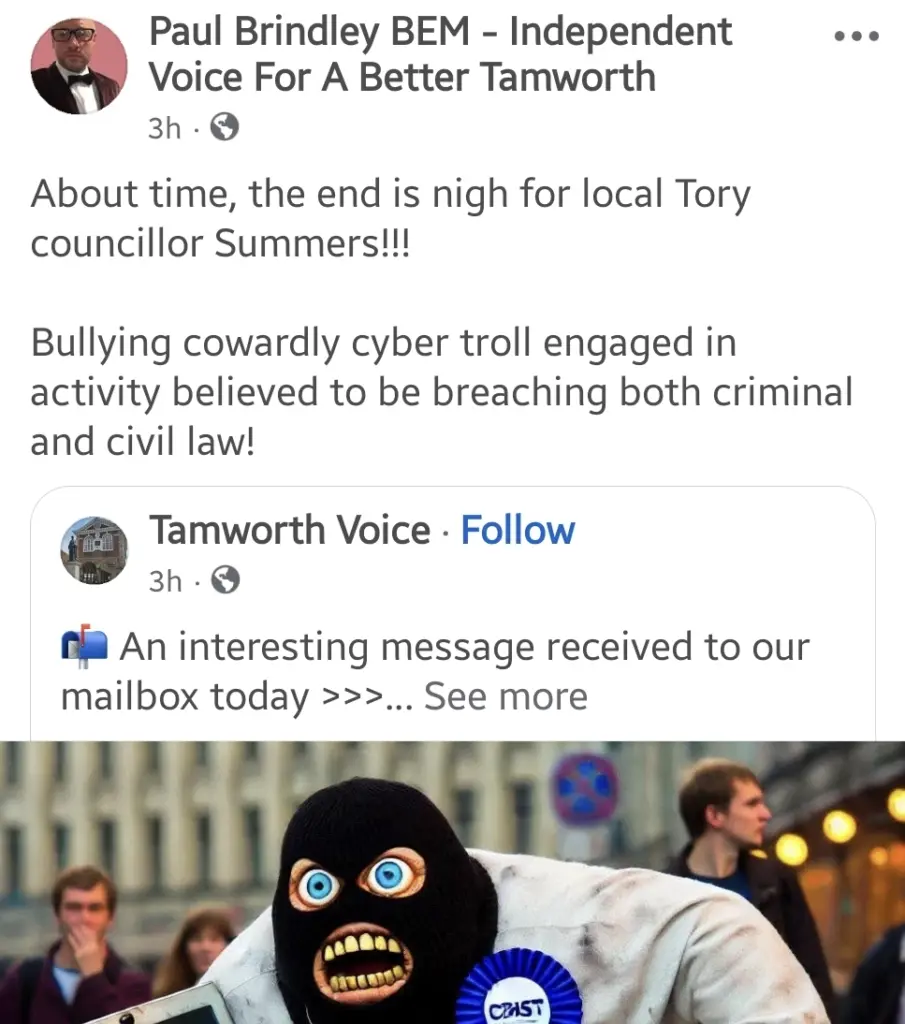
Task: Follow the Tamworth Voice page
Action: pos(517,530)
